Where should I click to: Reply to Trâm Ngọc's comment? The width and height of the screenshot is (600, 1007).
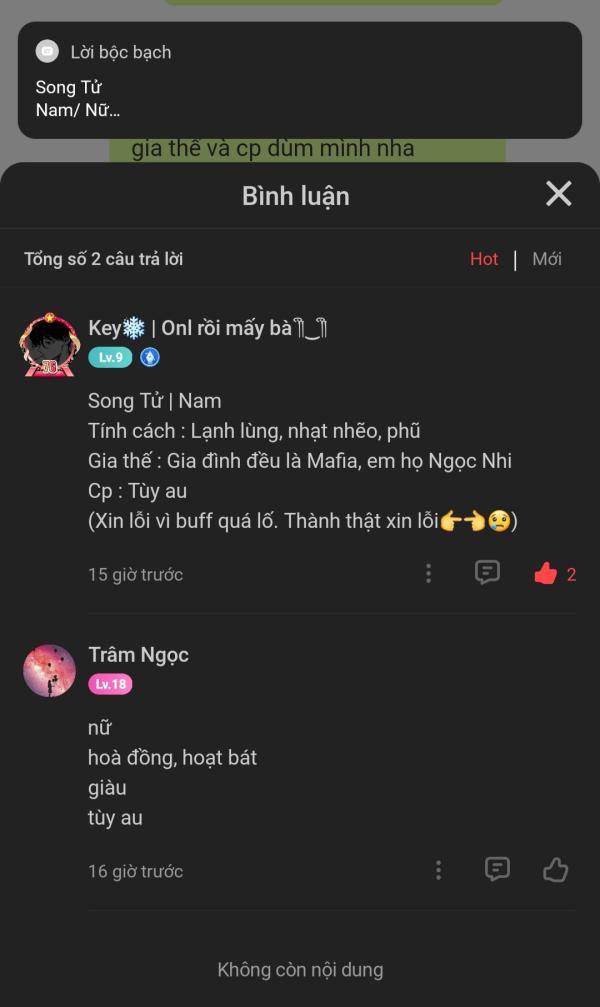497,869
